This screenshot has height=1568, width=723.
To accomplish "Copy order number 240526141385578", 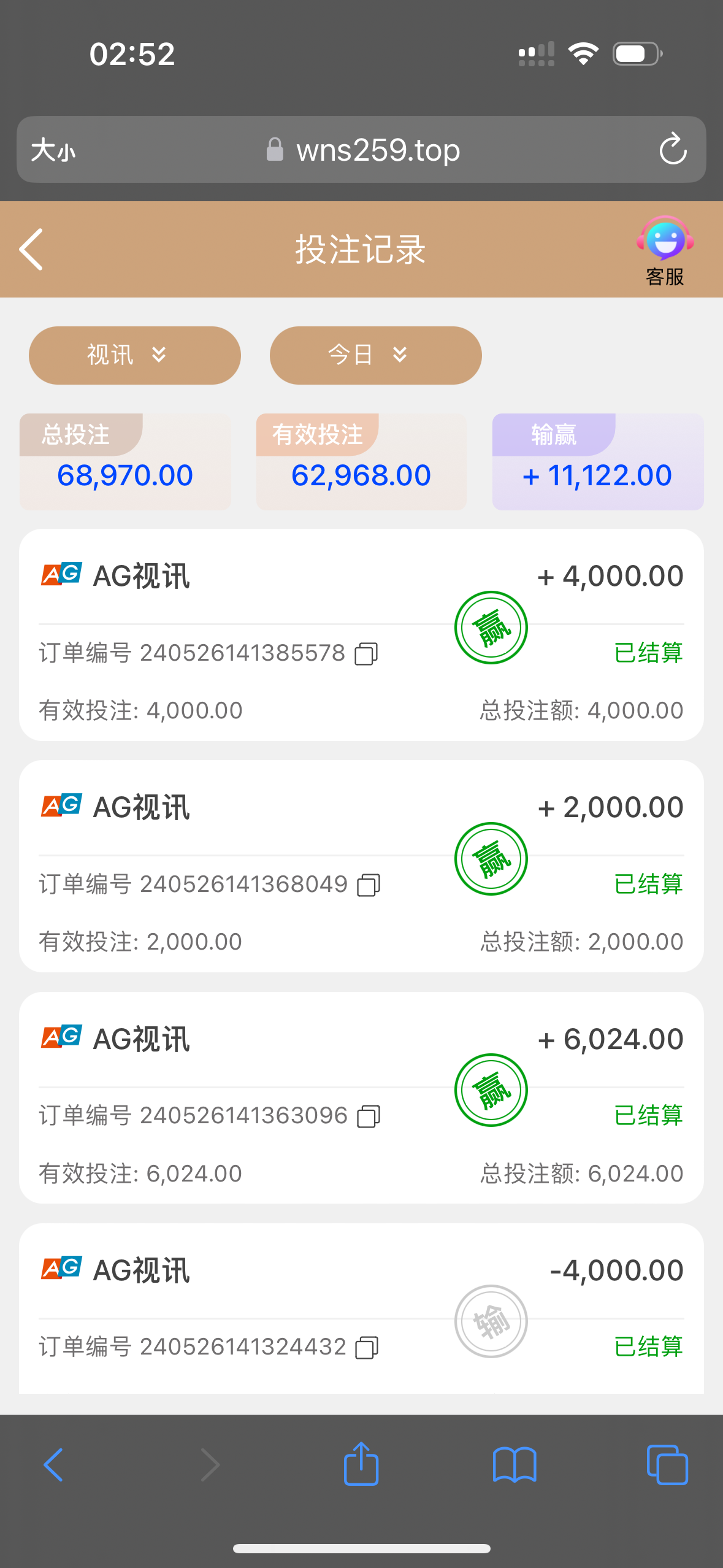I will 366,654.
